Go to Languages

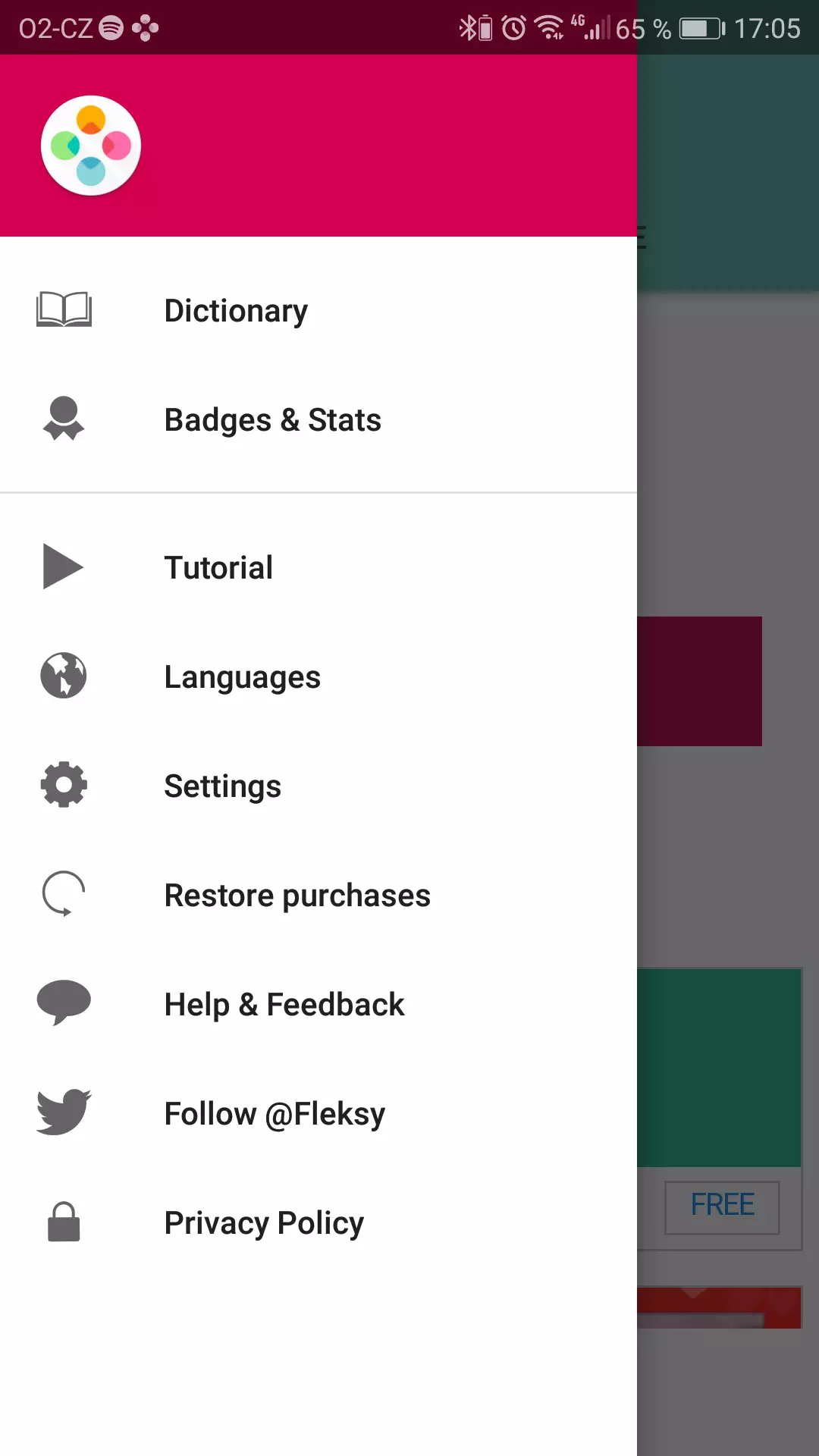point(318,676)
